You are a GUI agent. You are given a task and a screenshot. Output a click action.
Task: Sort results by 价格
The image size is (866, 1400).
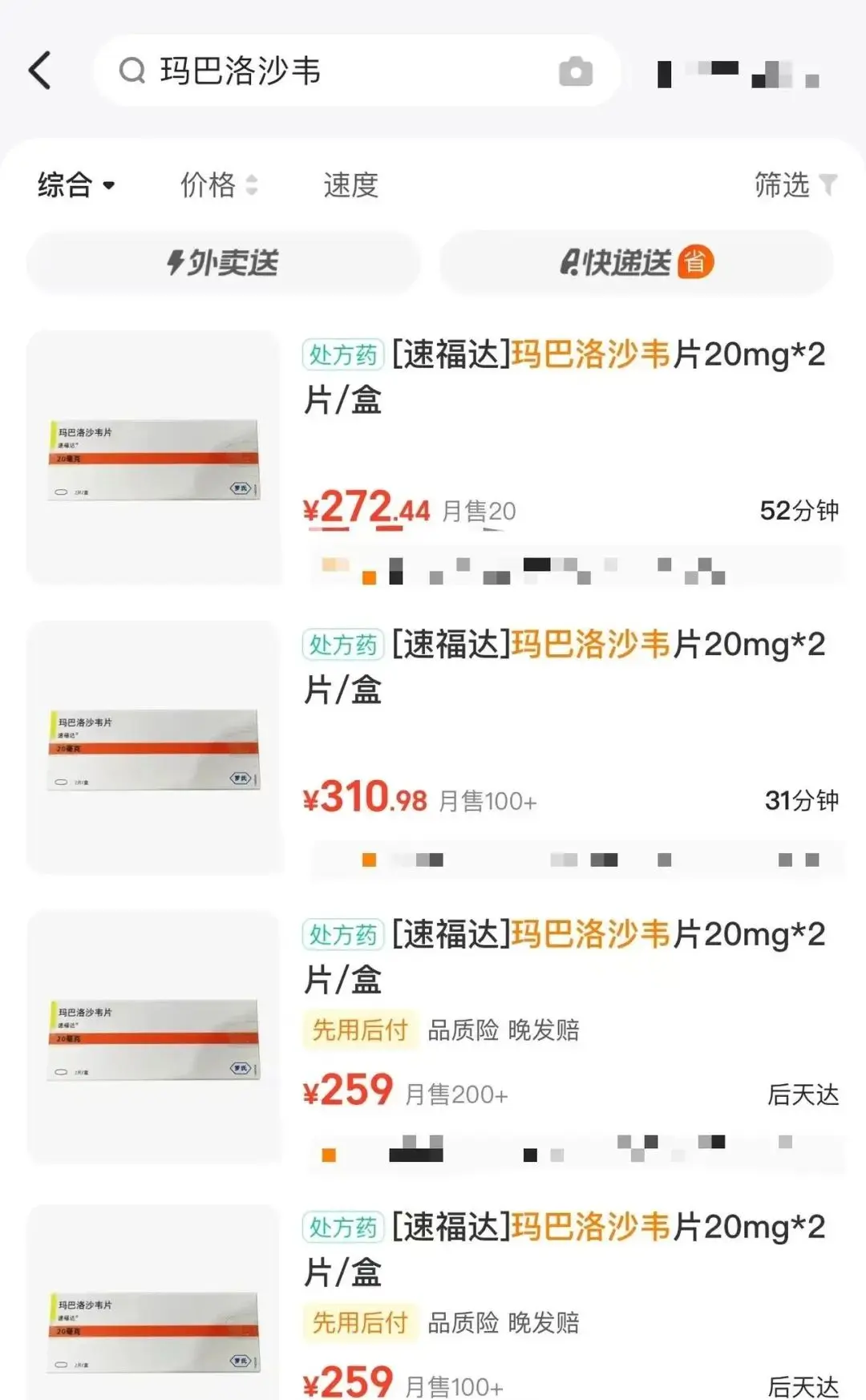[x=218, y=185]
